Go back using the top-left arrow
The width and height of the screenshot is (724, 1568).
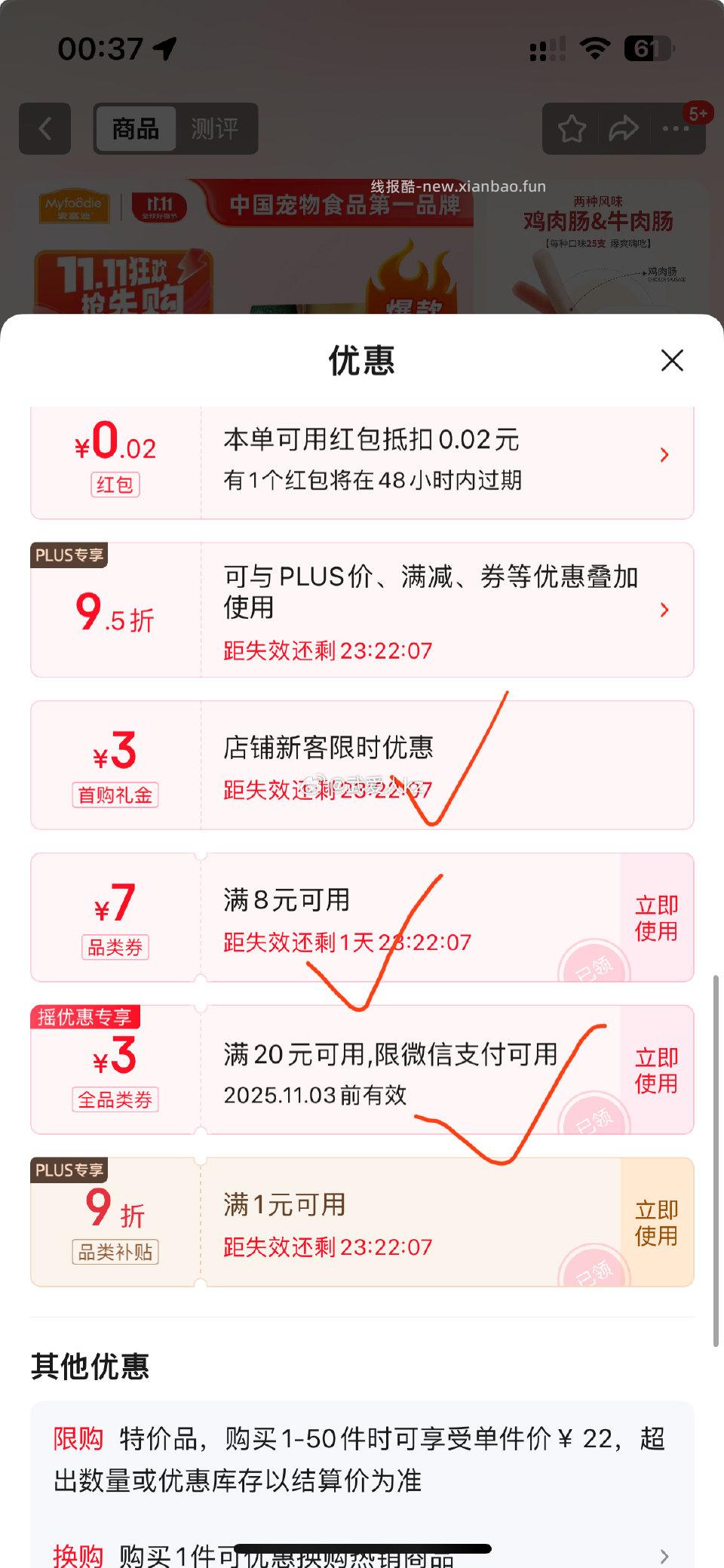tap(45, 128)
